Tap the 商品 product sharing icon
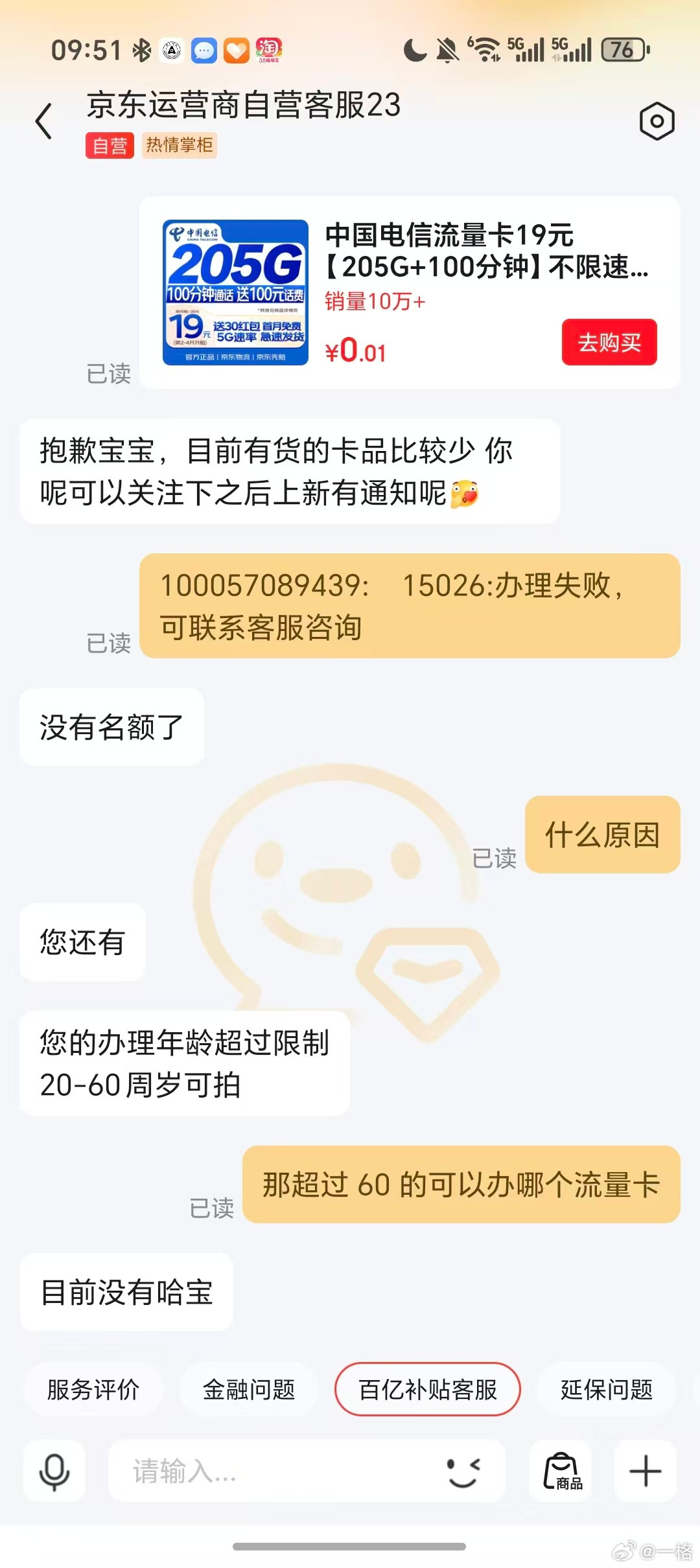 560,1470
